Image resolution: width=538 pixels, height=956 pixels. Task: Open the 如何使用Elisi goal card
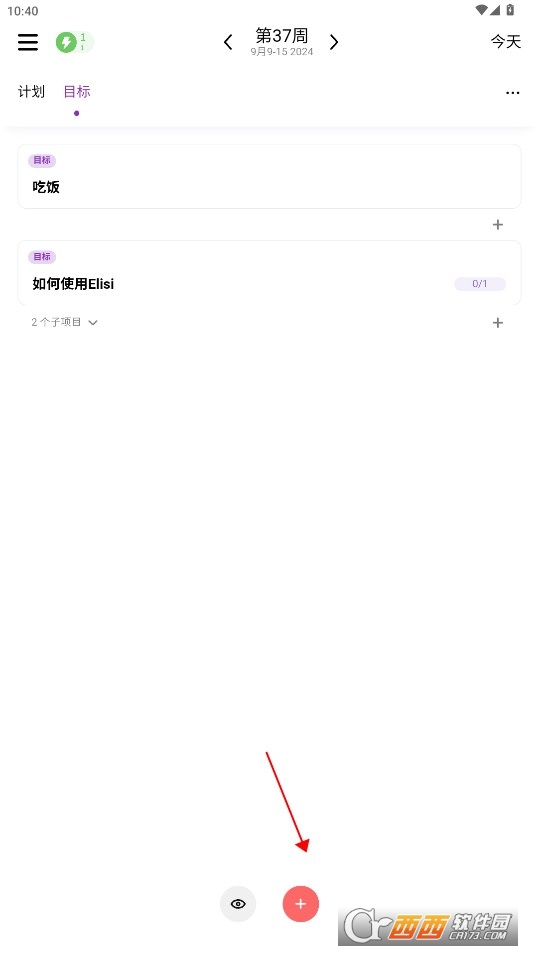(269, 273)
